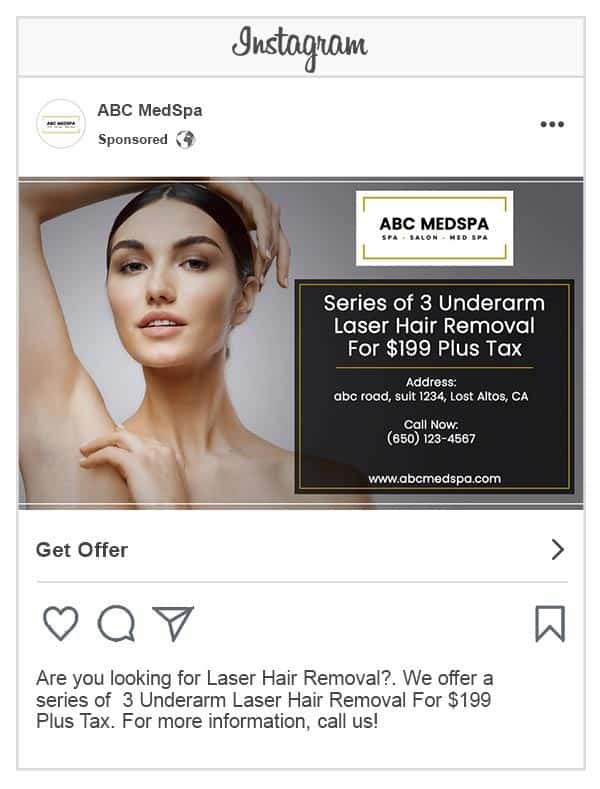Like the ABC MedSpa post
Image resolution: width=600 pixels, height=789 pixels.
(61, 623)
